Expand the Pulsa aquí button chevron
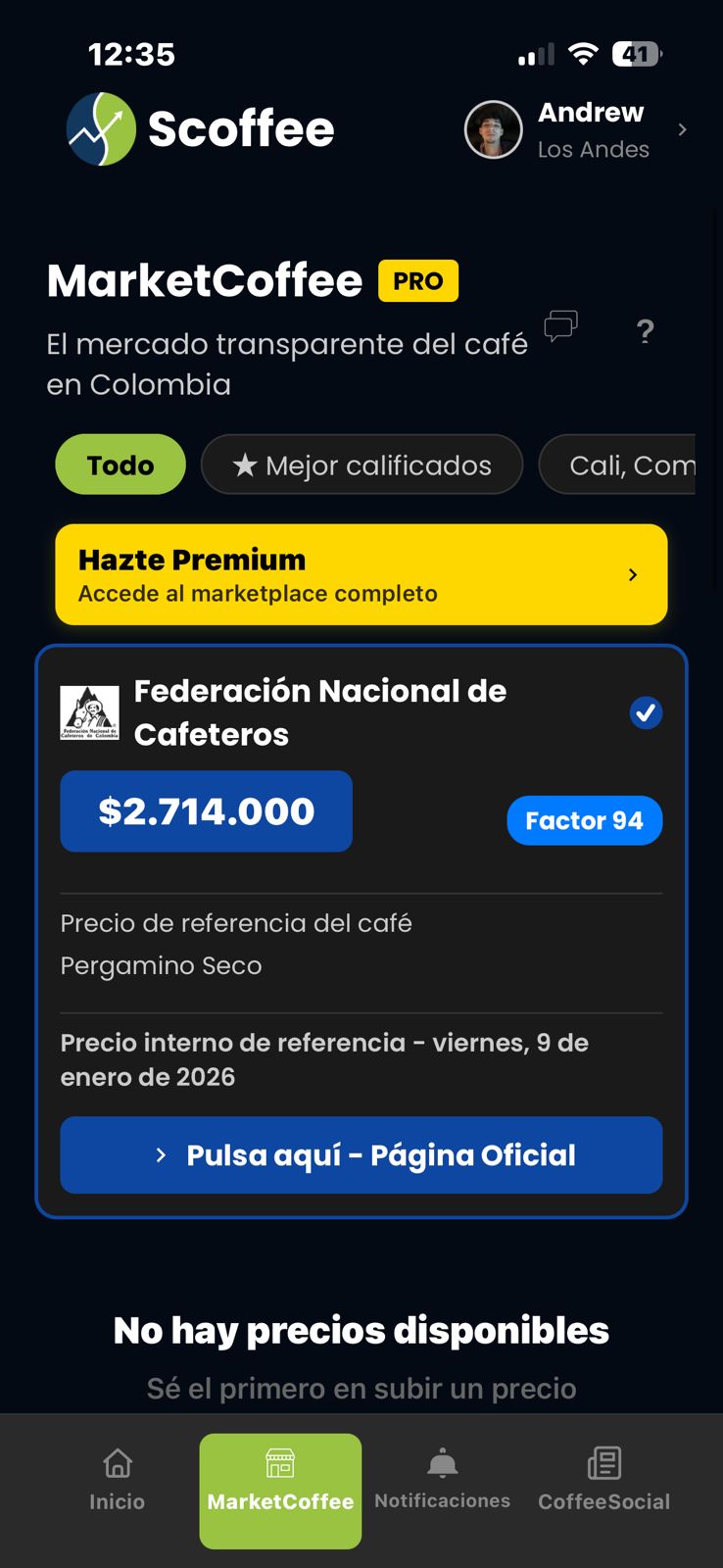Viewport: 723px width, 1568px height. pos(161,1154)
